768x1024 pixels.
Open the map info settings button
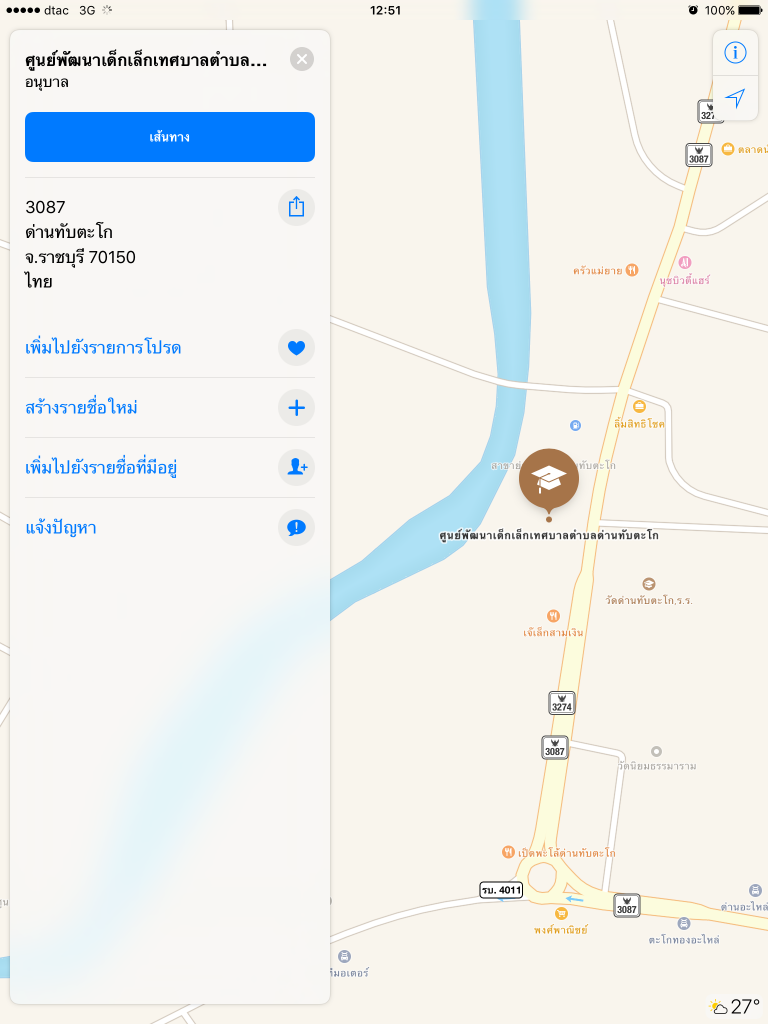pyautogui.click(x=735, y=52)
